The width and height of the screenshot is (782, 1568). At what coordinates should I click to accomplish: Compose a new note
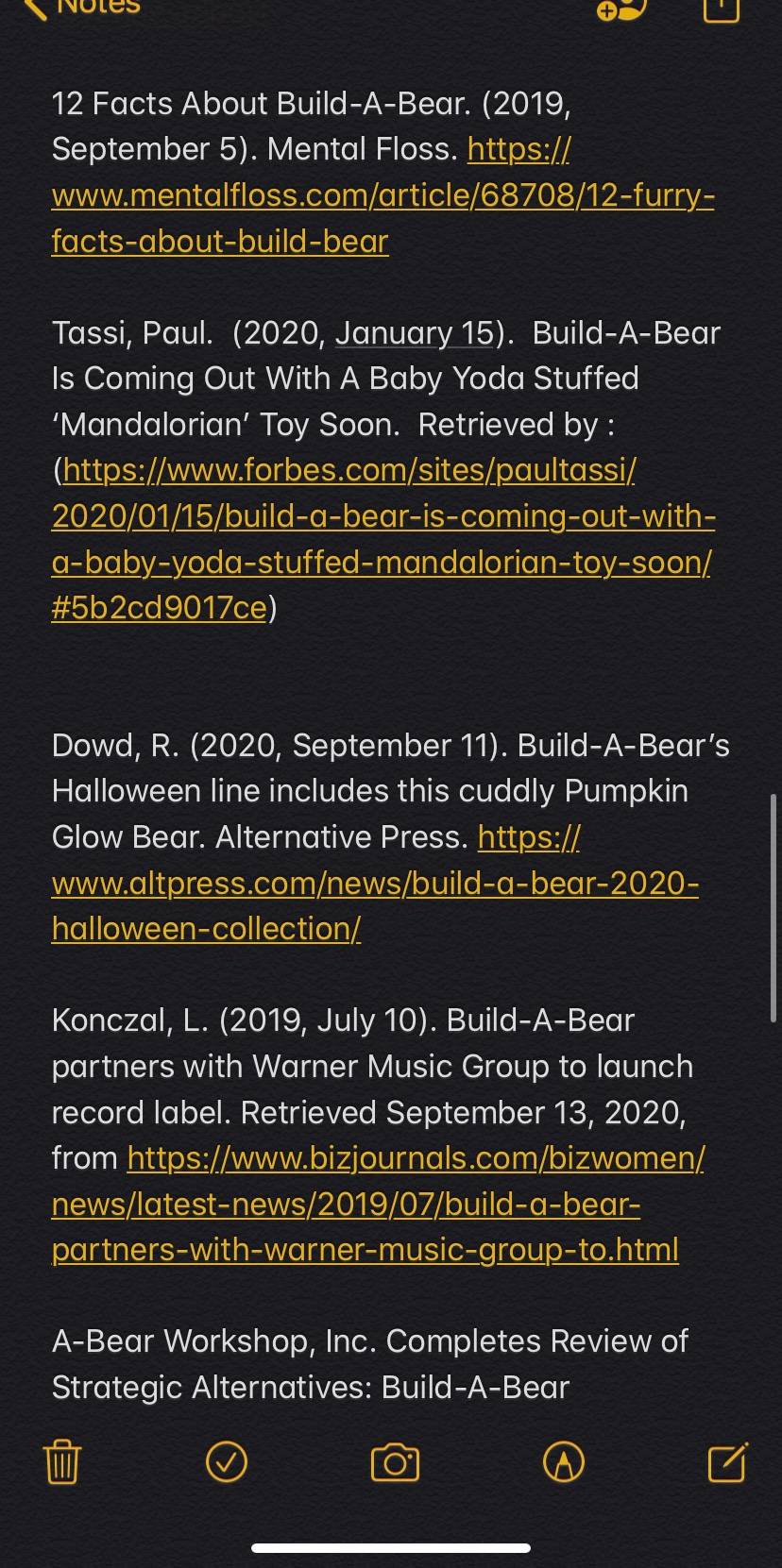pyautogui.click(x=728, y=1461)
